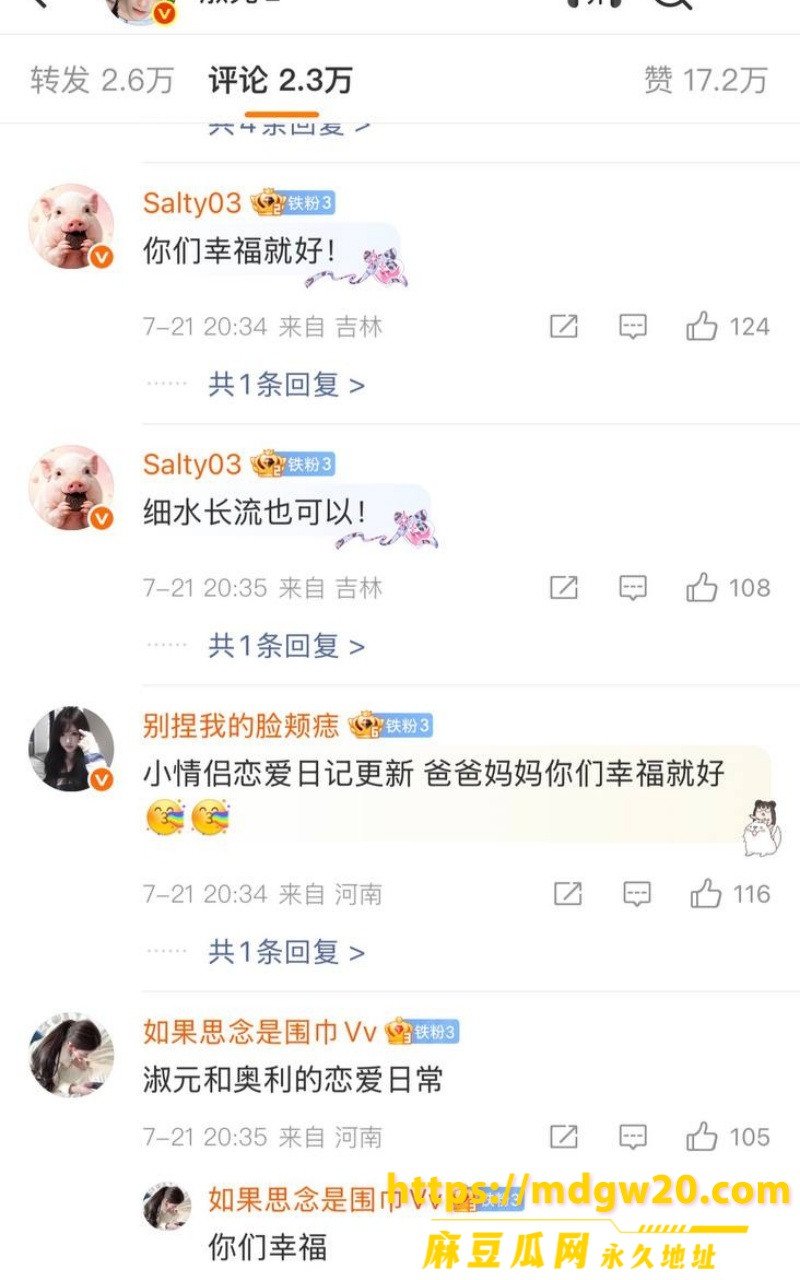Reply to 如果思念是围巾Vv's comment 淑元和奥利的恋爱日常

pyautogui.click(x=632, y=1137)
